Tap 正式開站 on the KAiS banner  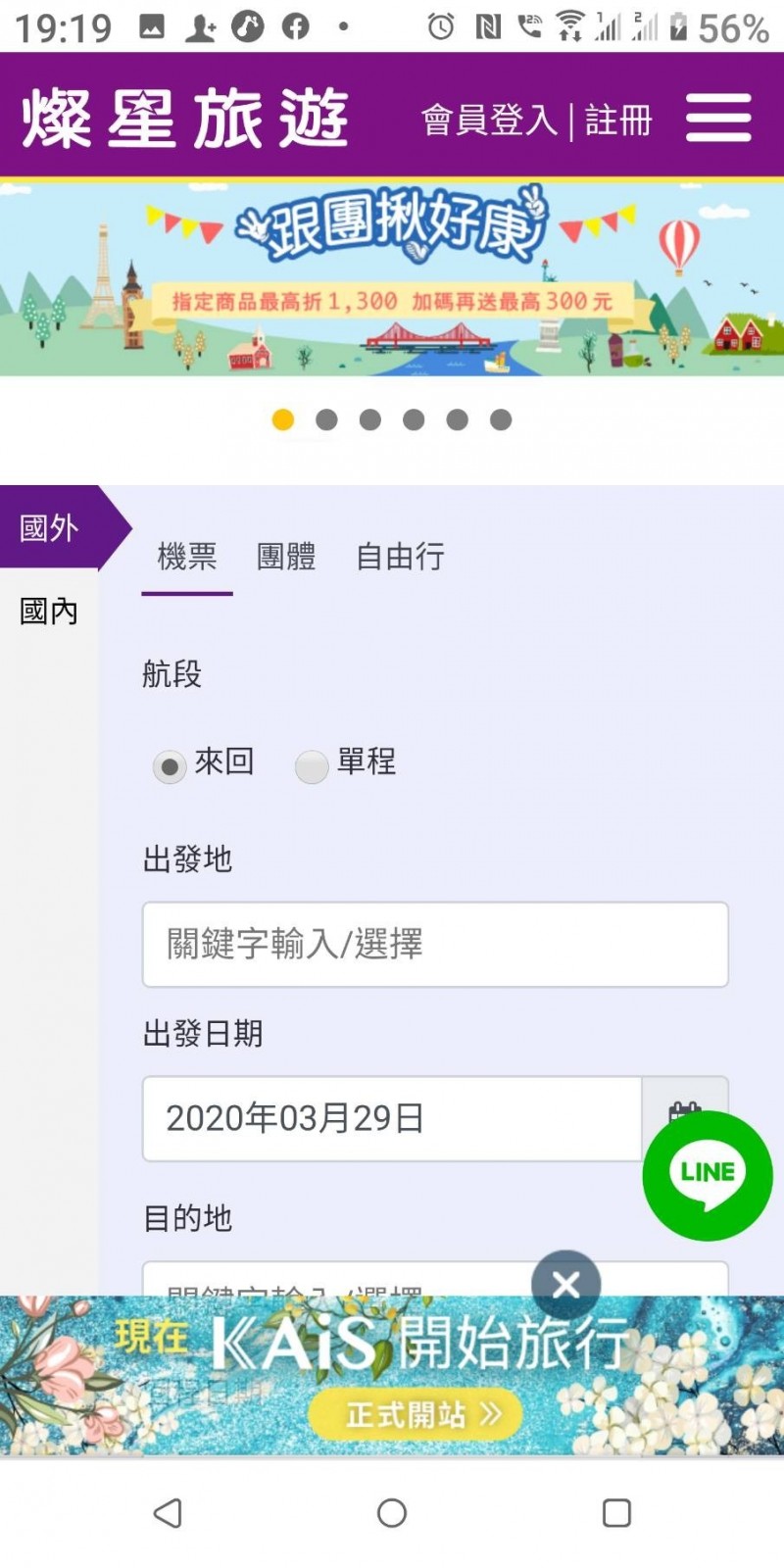tap(415, 1414)
